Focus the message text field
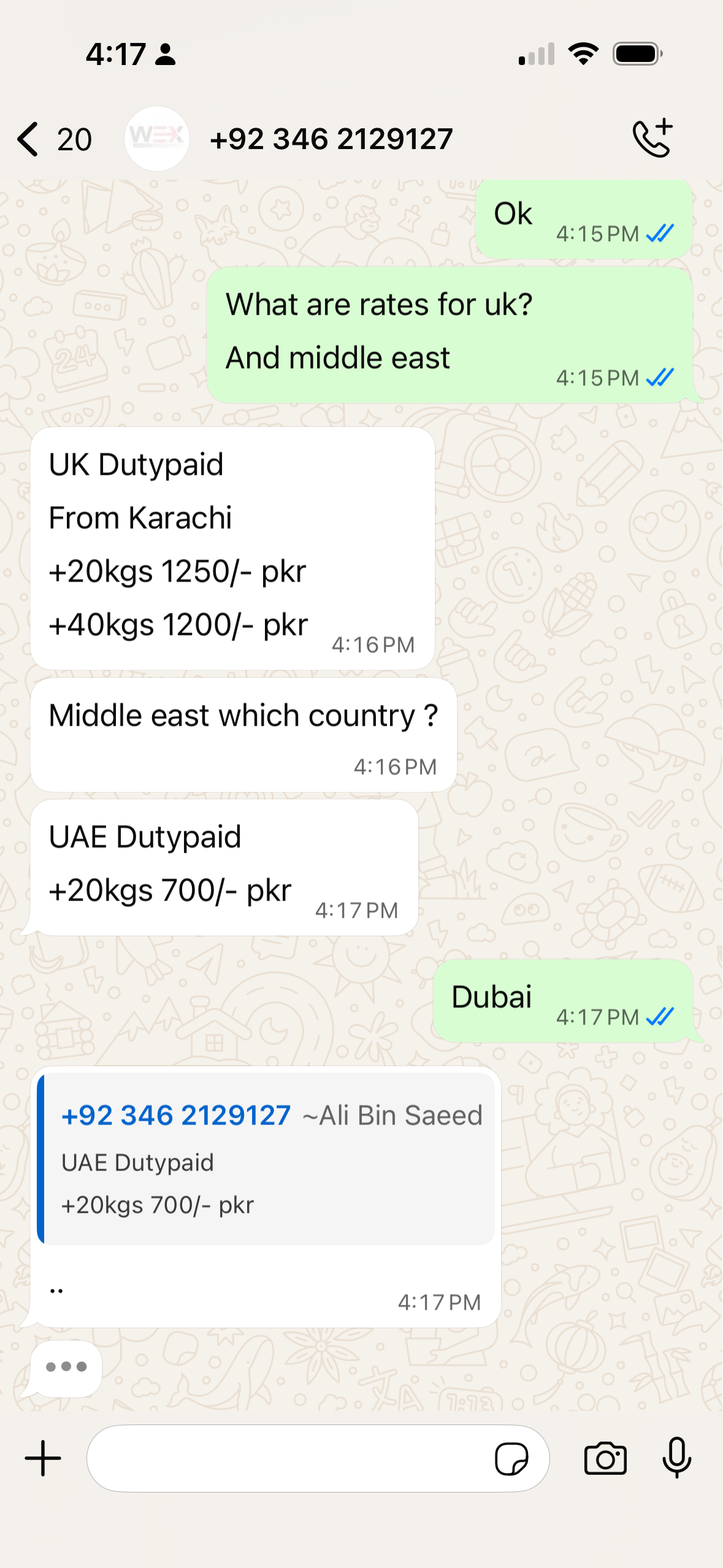This screenshot has width=723, height=1568. coord(288,1458)
